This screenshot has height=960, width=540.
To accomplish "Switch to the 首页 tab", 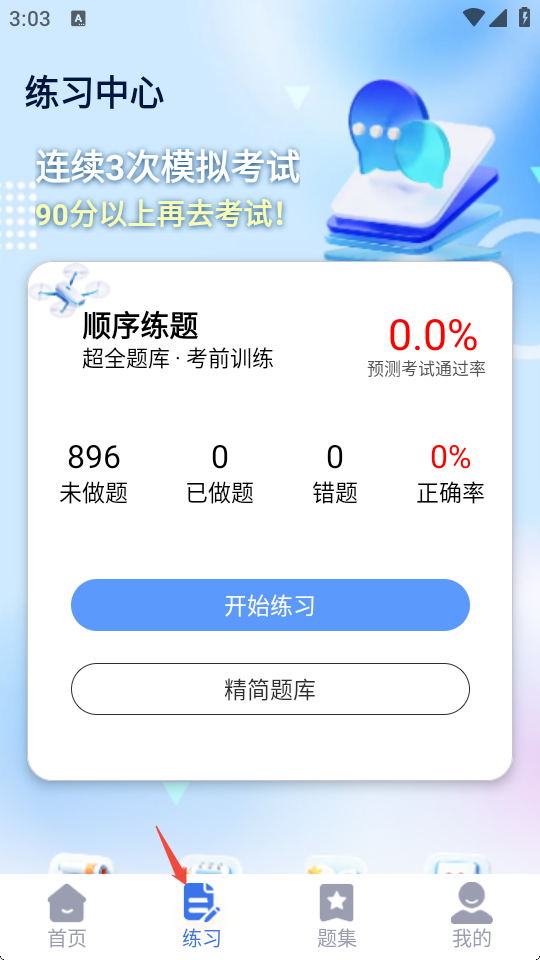I will [67, 916].
